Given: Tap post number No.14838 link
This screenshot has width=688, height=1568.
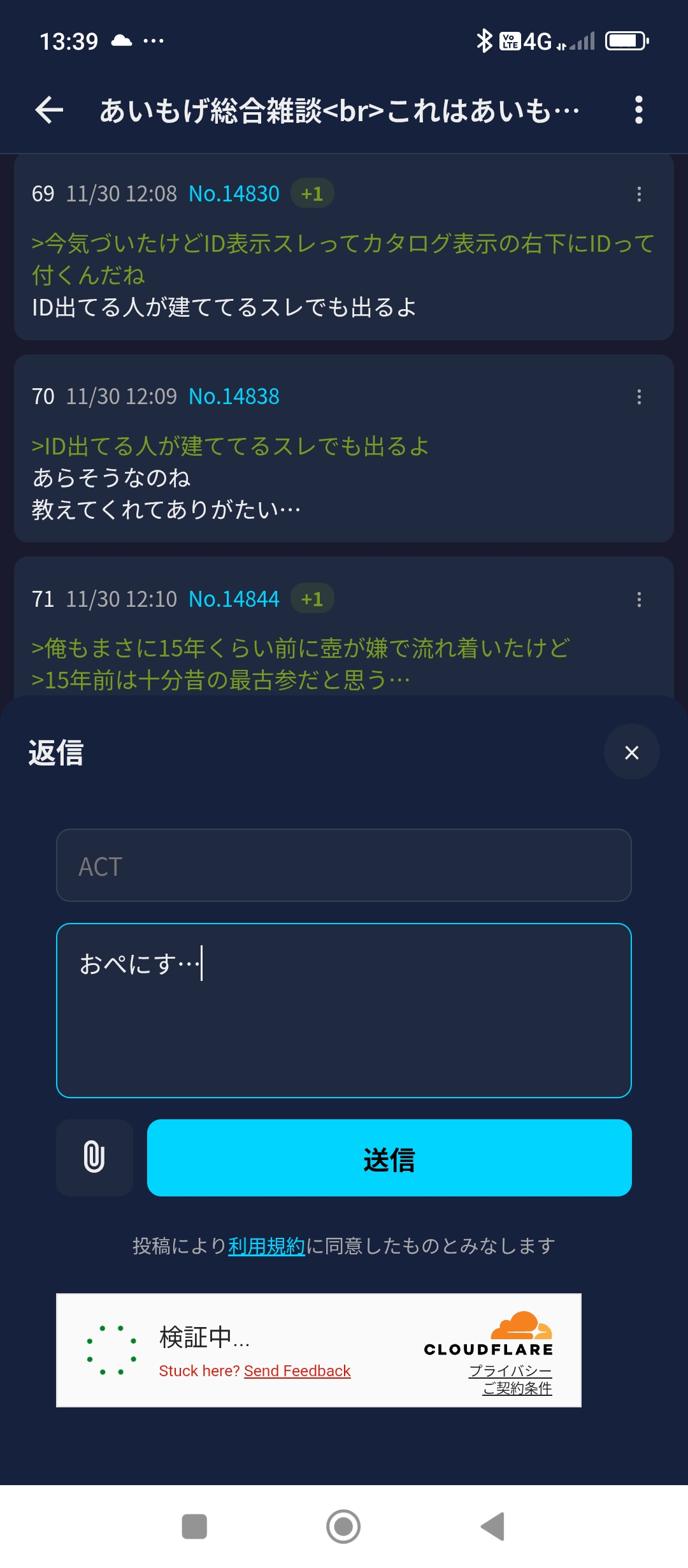Looking at the screenshot, I should coord(234,396).
